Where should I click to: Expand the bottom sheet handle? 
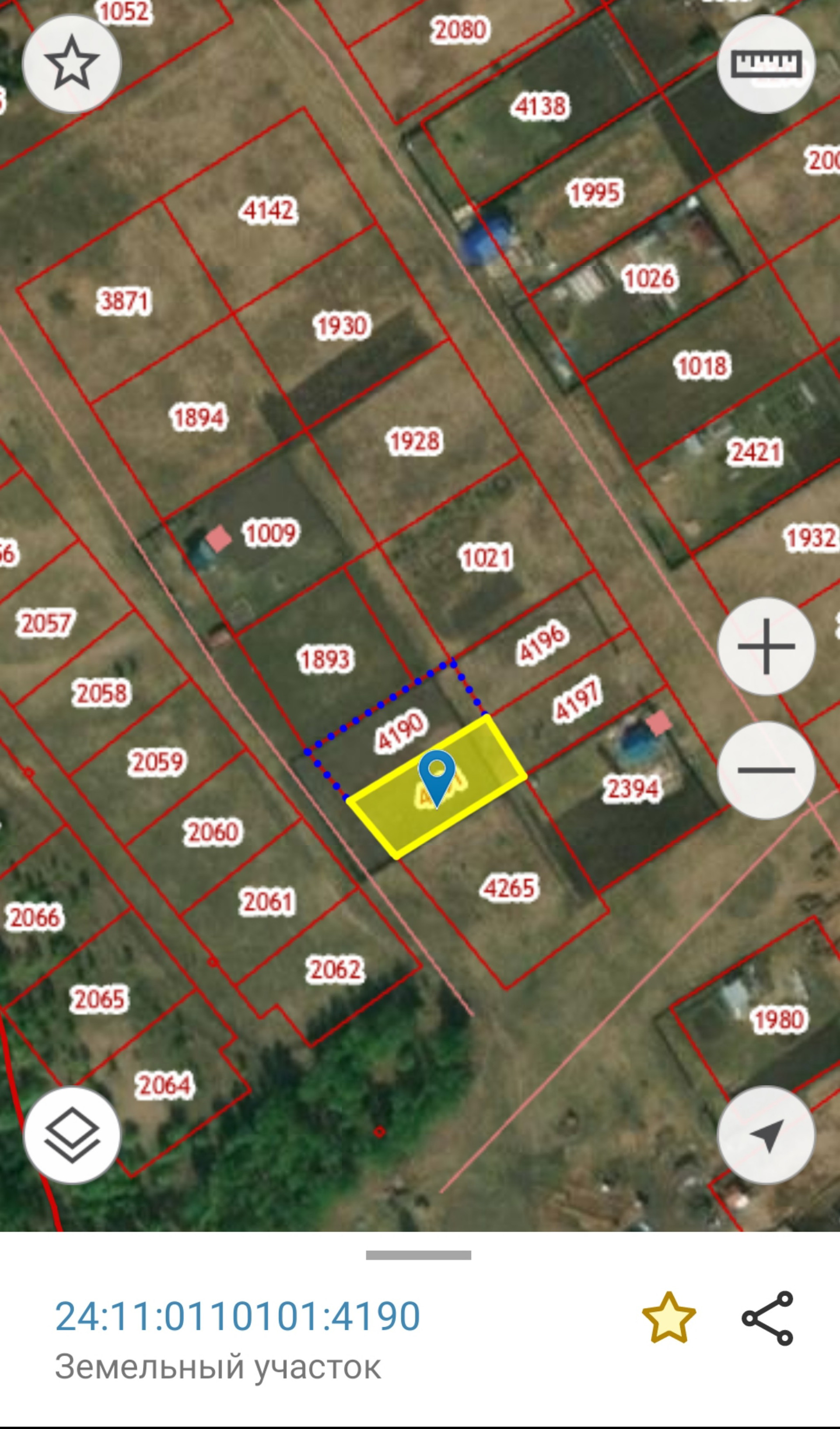pos(418,1256)
